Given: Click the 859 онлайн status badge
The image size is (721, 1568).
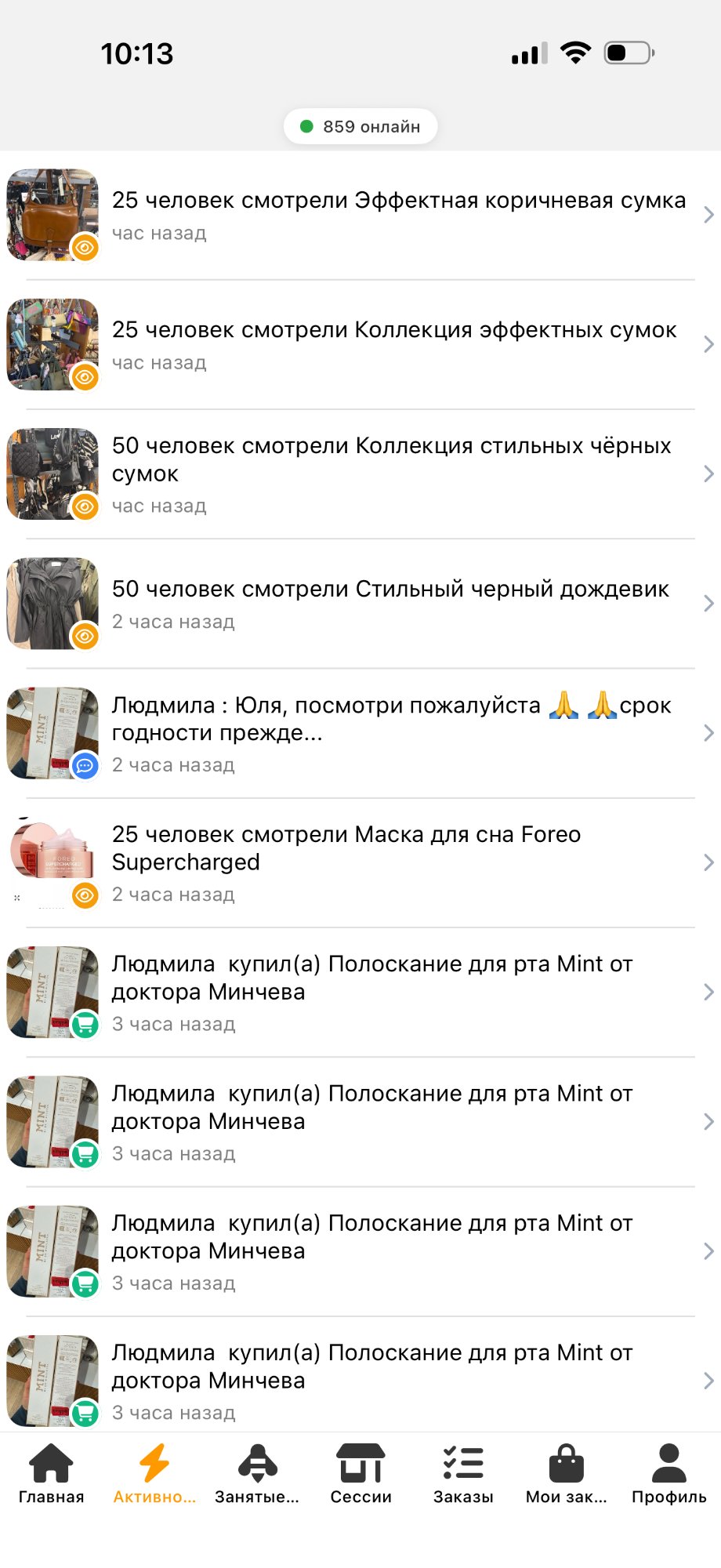Looking at the screenshot, I should click(360, 125).
